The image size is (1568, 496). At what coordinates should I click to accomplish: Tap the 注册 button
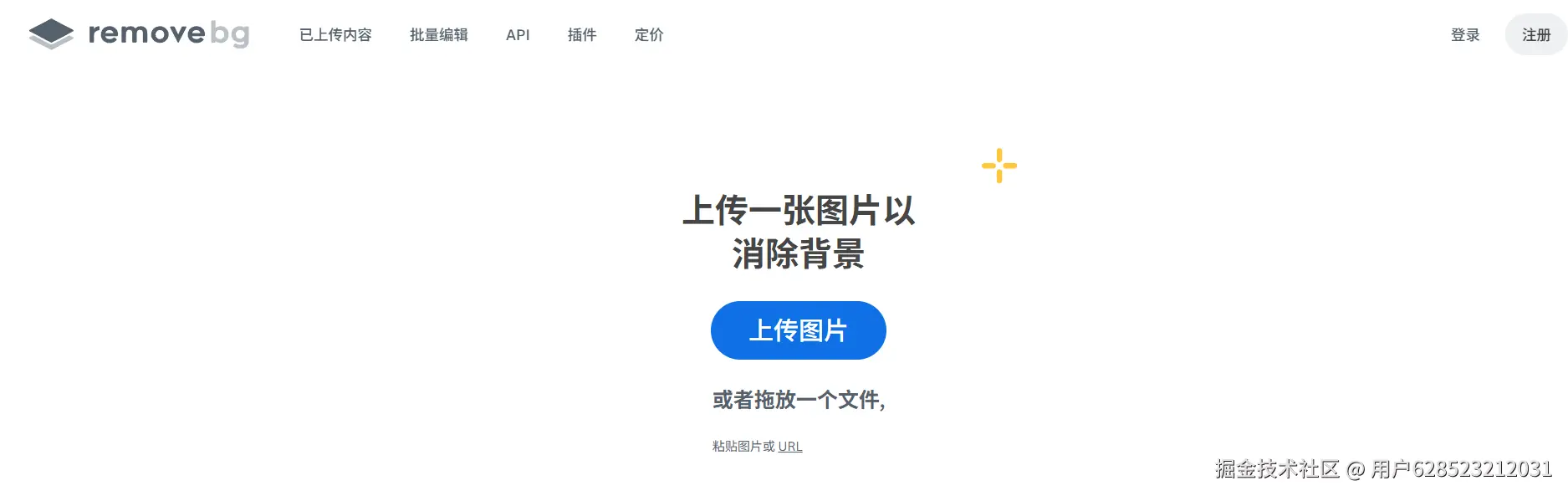click(1535, 35)
